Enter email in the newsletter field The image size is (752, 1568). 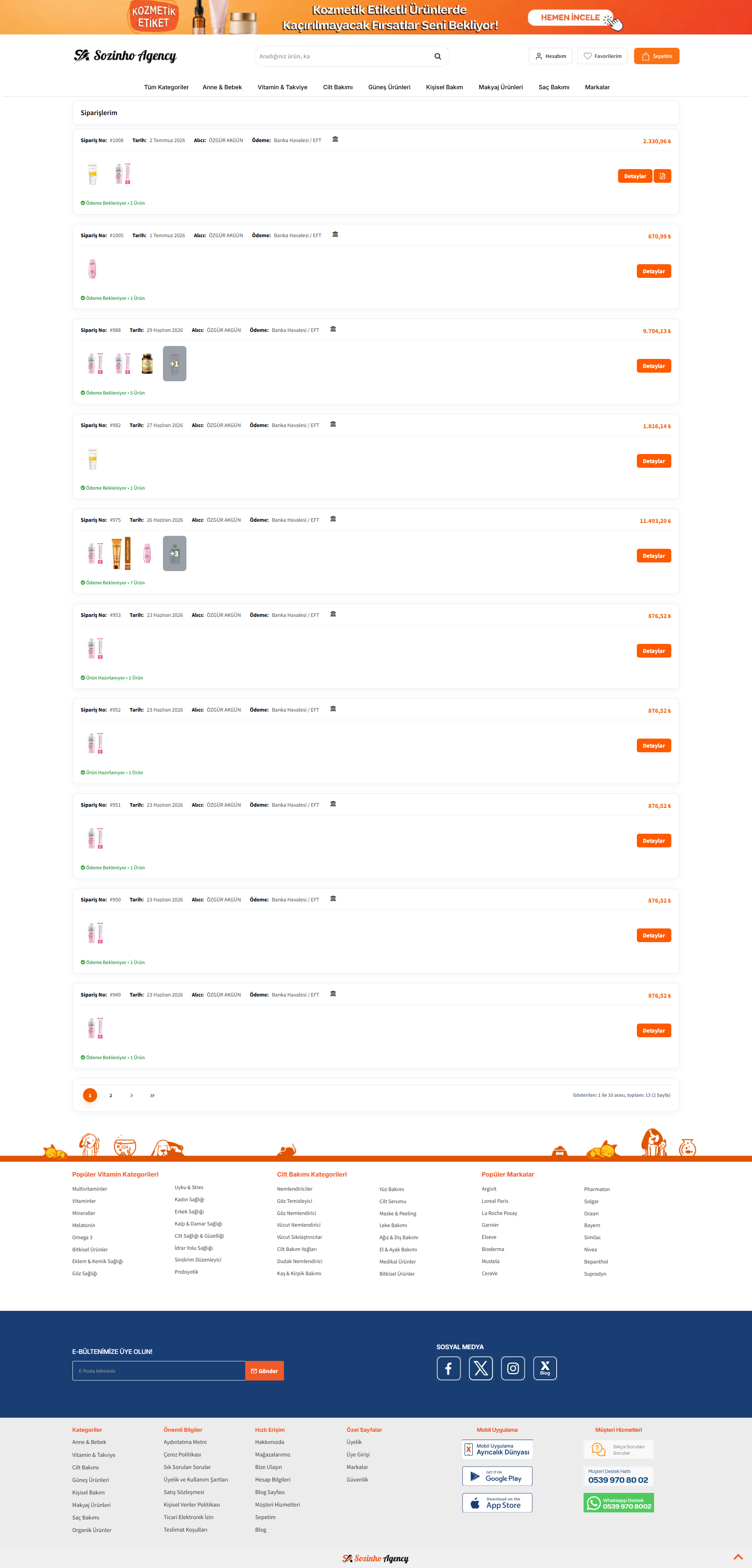(158, 1371)
